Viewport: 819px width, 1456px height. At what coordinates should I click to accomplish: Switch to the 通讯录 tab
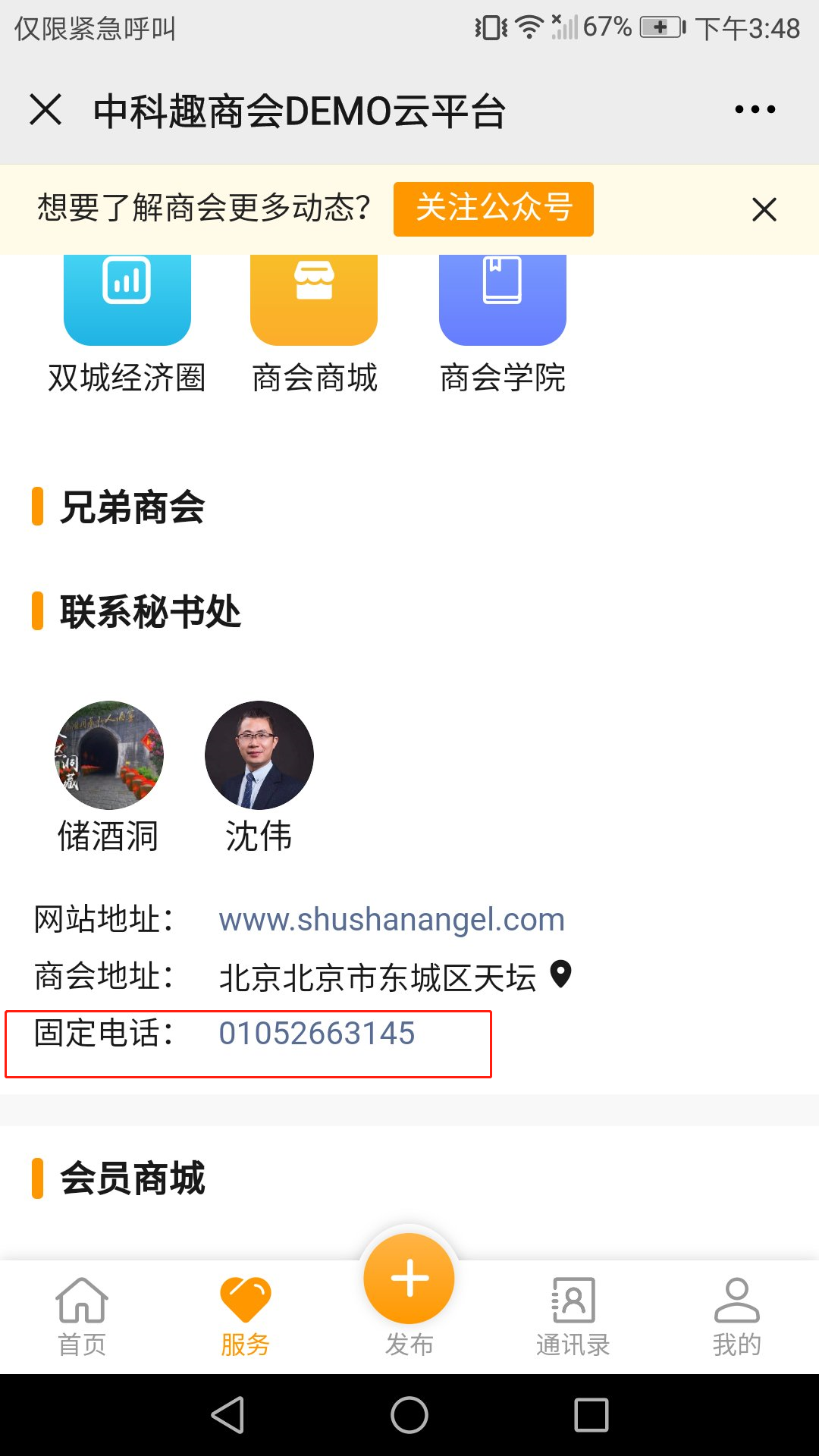(x=573, y=1316)
